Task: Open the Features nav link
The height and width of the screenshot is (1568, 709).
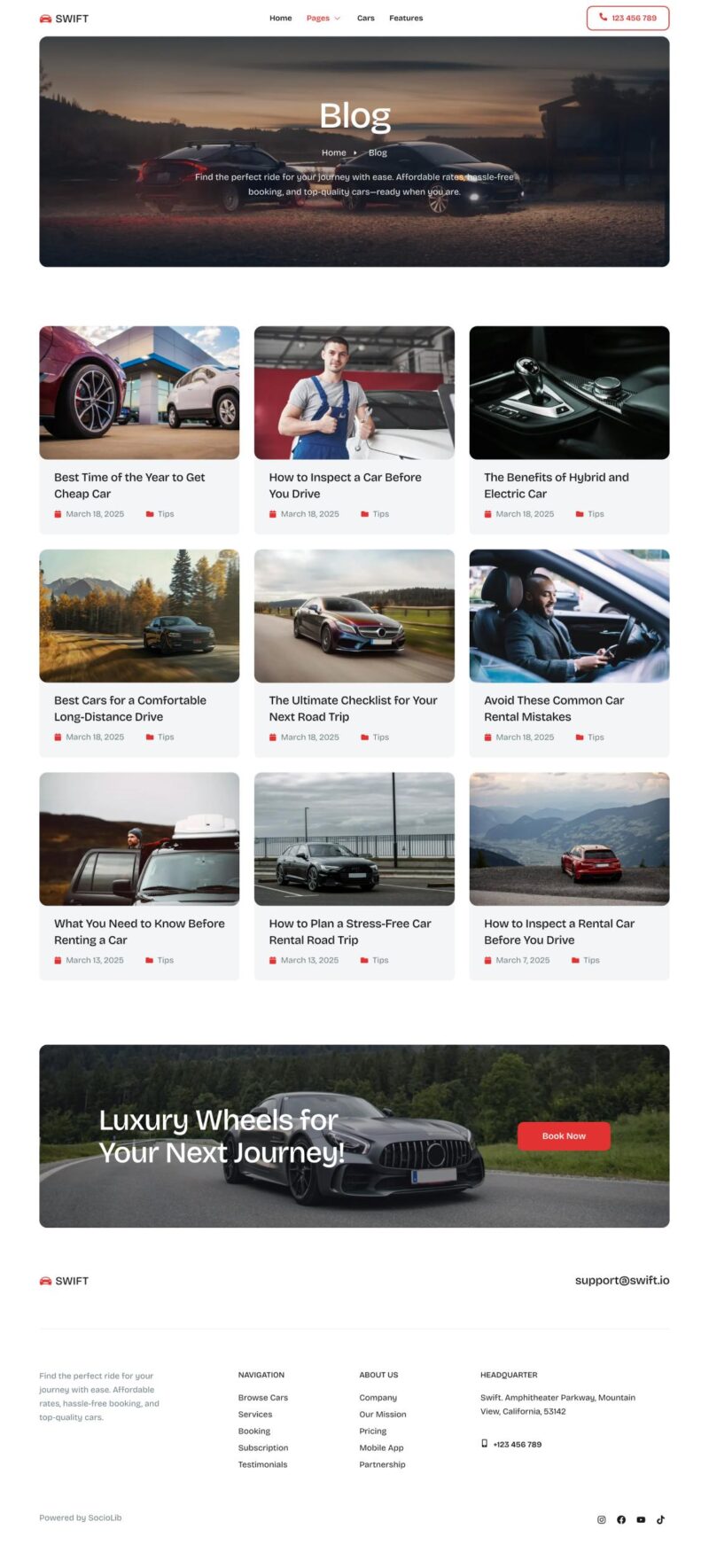Action: [406, 18]
